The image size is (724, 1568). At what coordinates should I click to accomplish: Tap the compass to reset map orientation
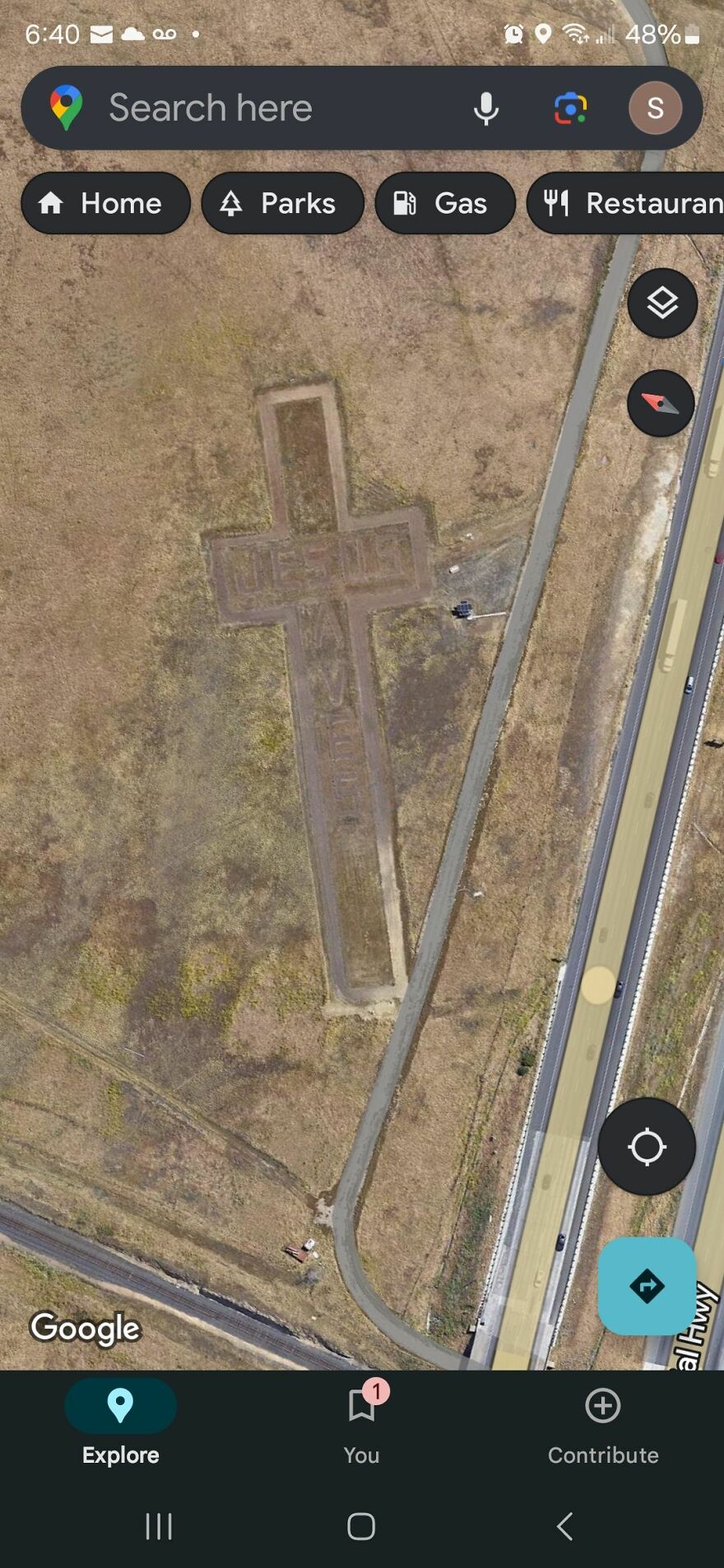coord(661,403)
